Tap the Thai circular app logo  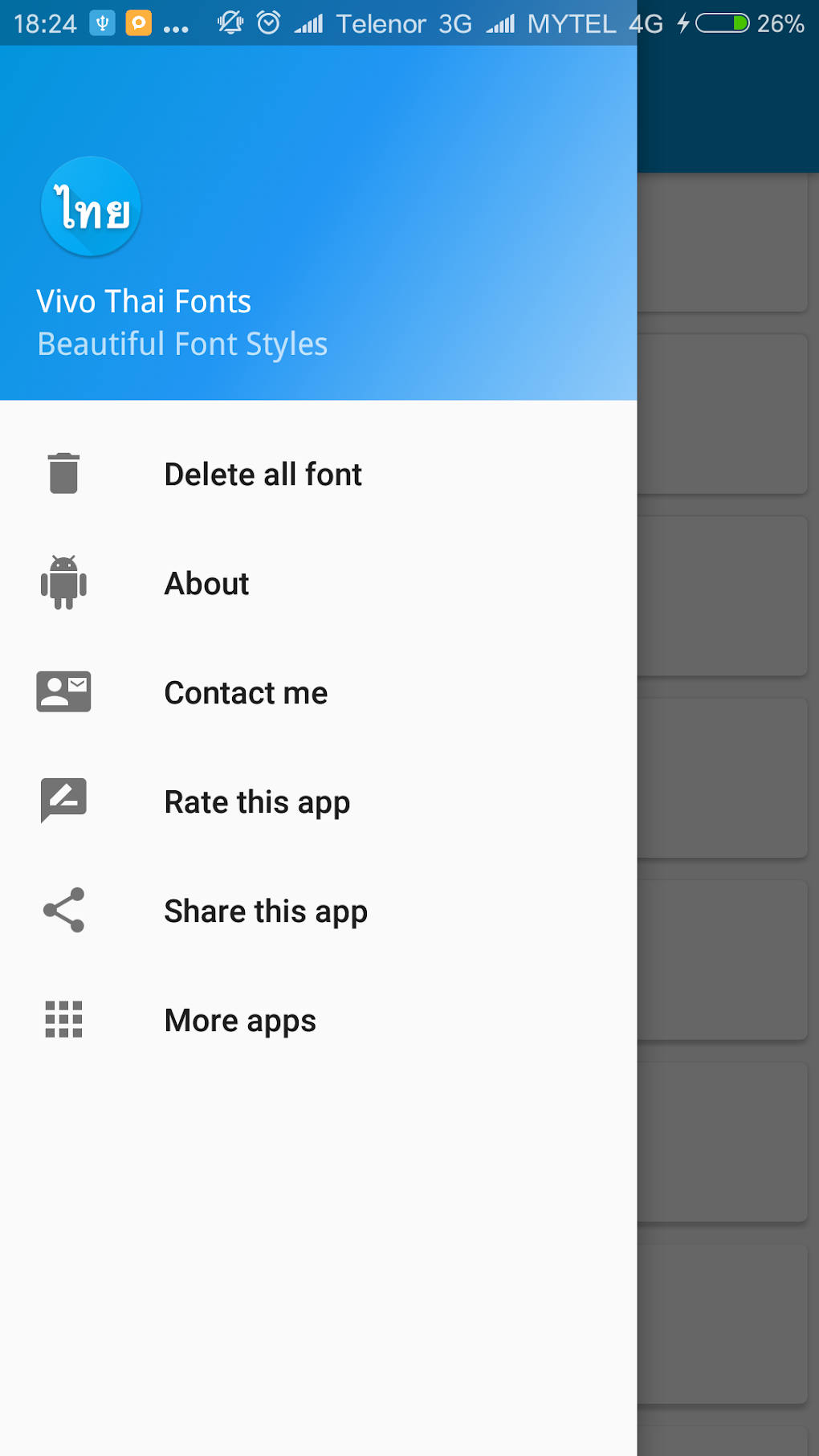pyautogui.click(x=90, y=206)
